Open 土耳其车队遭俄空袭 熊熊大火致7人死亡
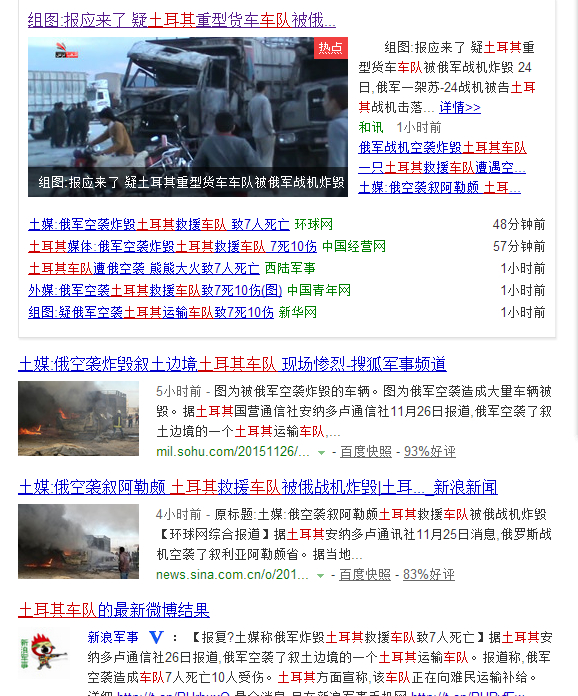 click(x=144, y=269)
